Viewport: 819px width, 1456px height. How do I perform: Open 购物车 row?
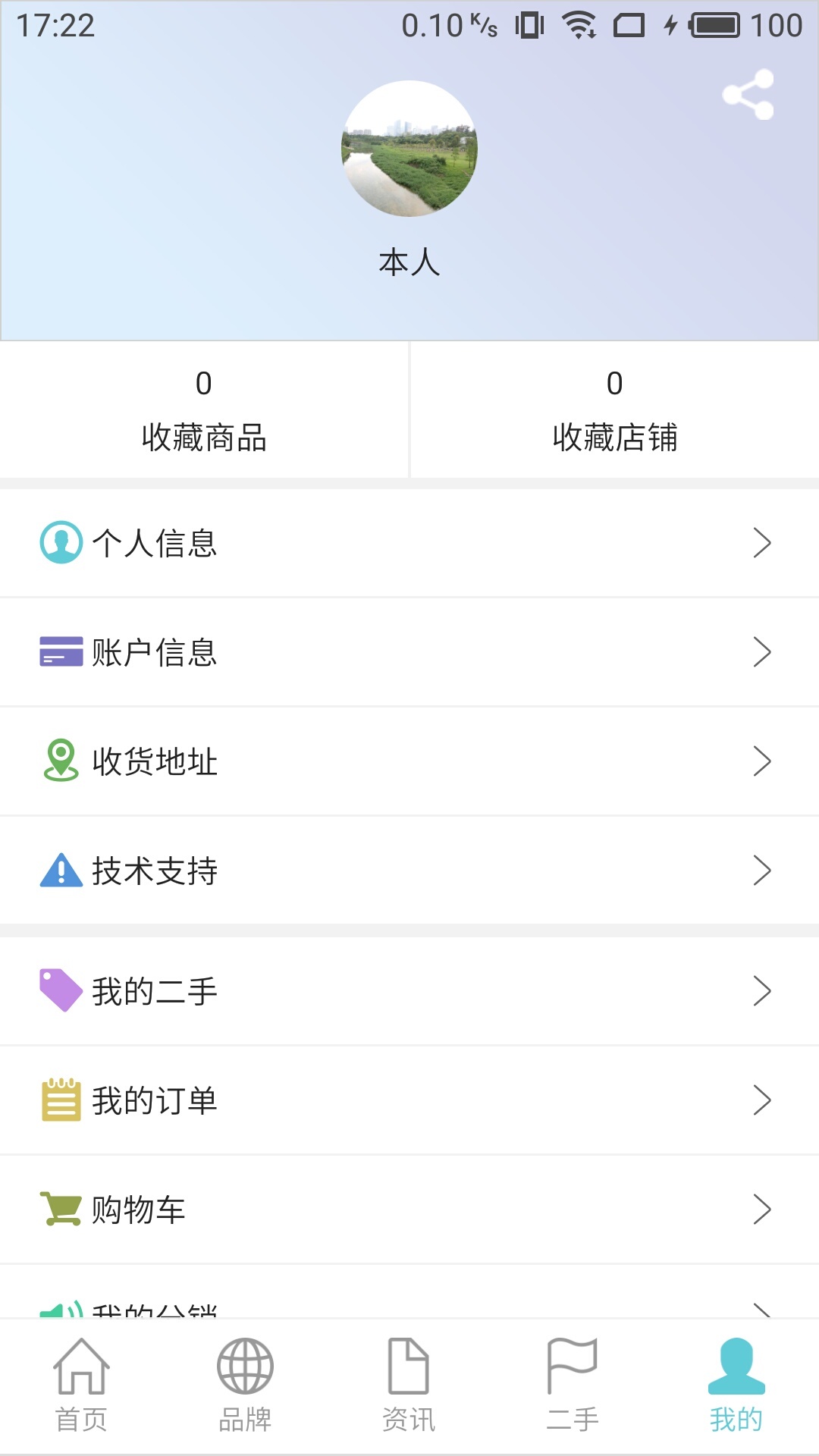(409, 1210)
